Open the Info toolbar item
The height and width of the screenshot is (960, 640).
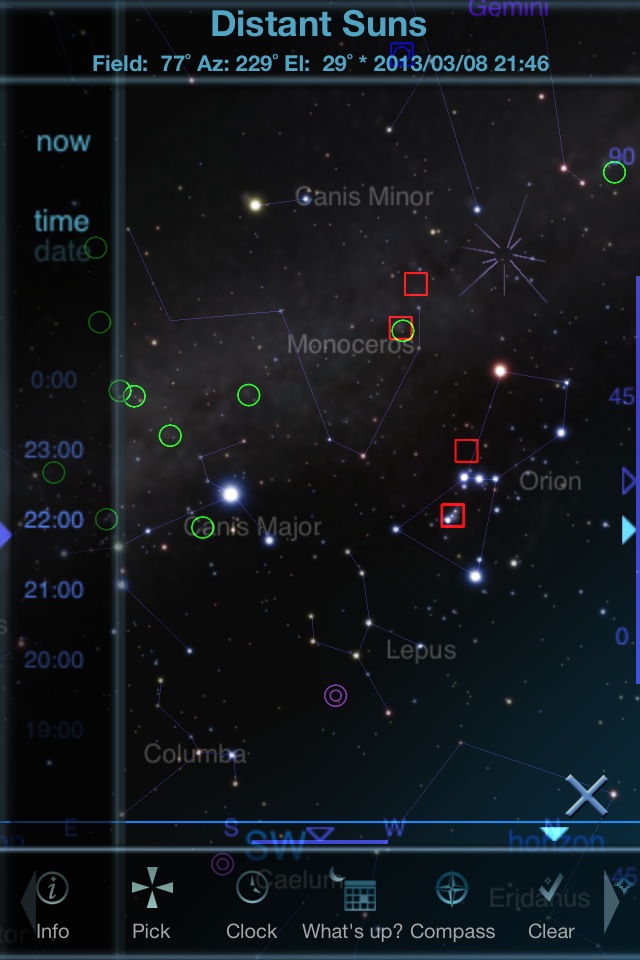(x=52, y=905)
